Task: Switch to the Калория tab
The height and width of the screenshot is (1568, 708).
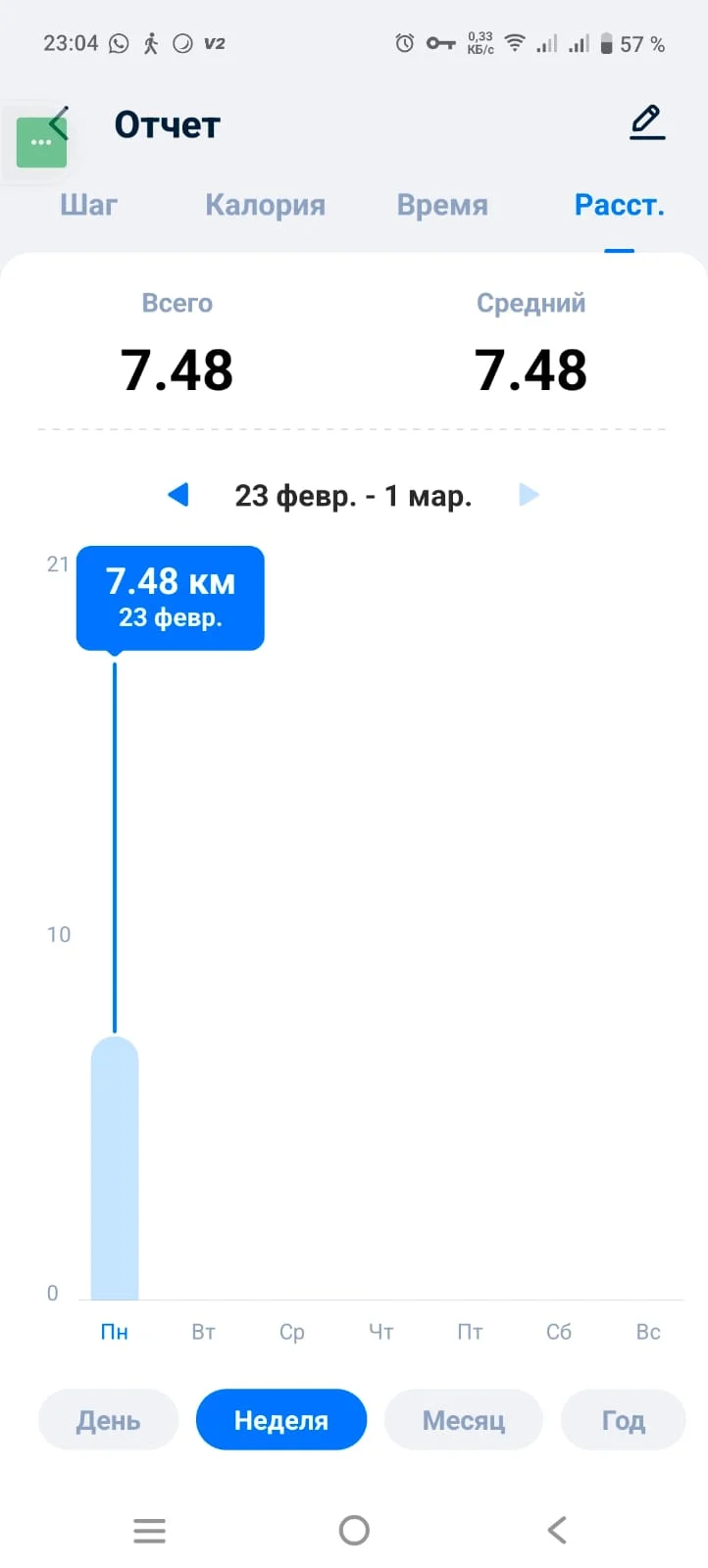Action: click(x=265, y=205)
